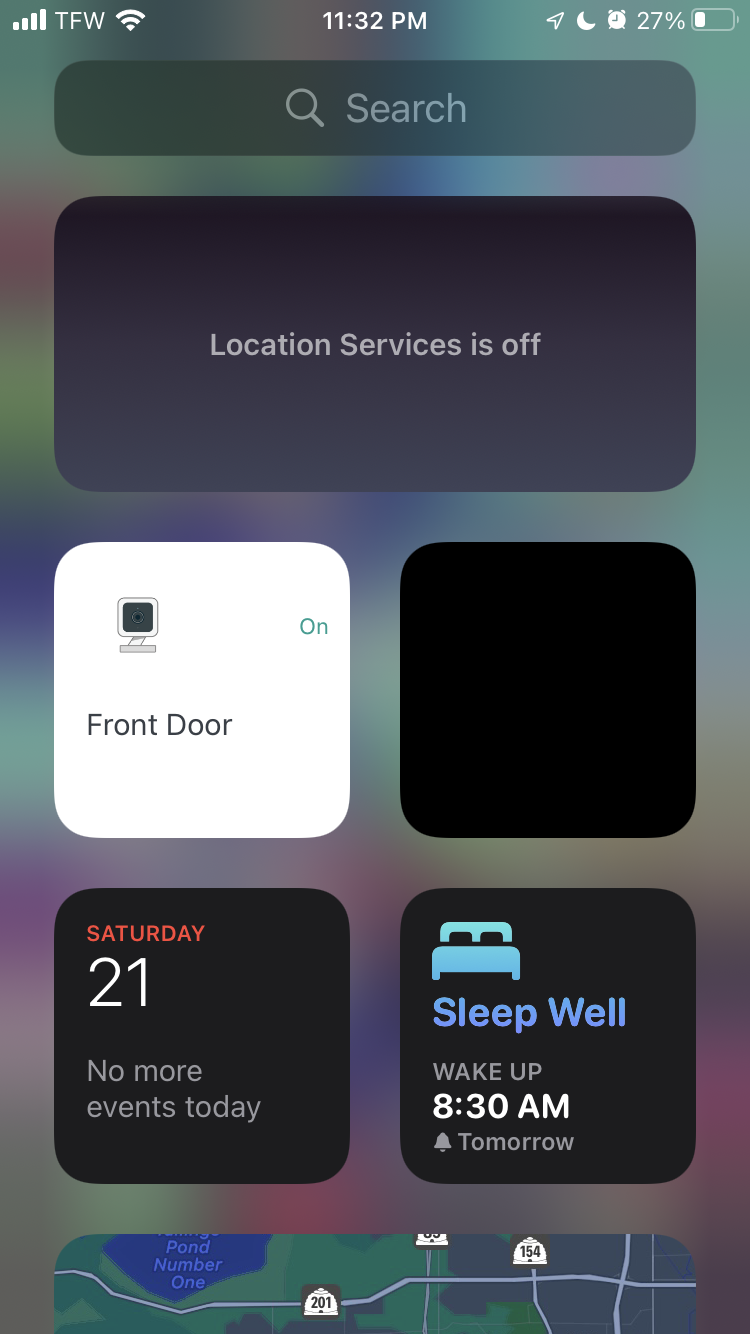The width and height of the screenshot is (750, 1334).
Task: Open the Front Door camera widget
Action: pos(202,690)
